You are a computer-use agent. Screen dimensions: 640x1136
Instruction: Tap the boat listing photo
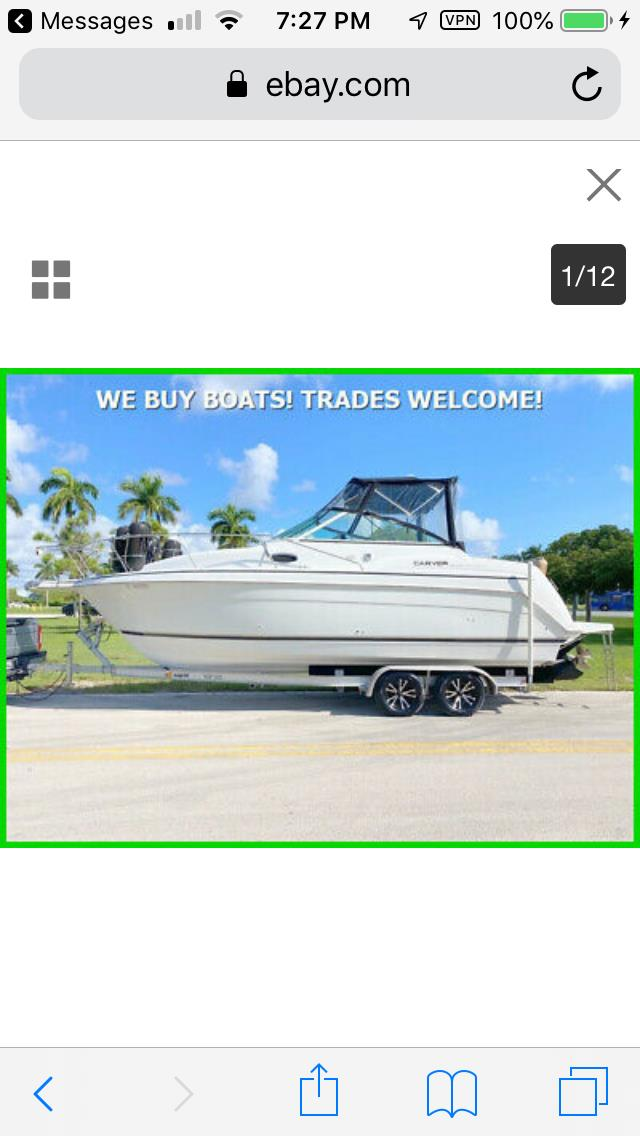[x=320, y=607]
